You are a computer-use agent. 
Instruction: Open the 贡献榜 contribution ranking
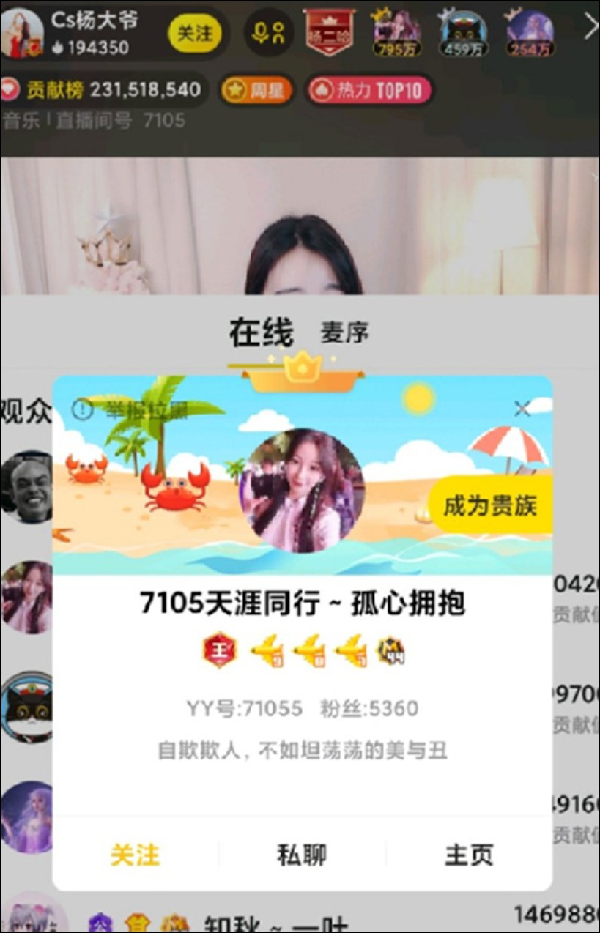click(x=103, y=90)
